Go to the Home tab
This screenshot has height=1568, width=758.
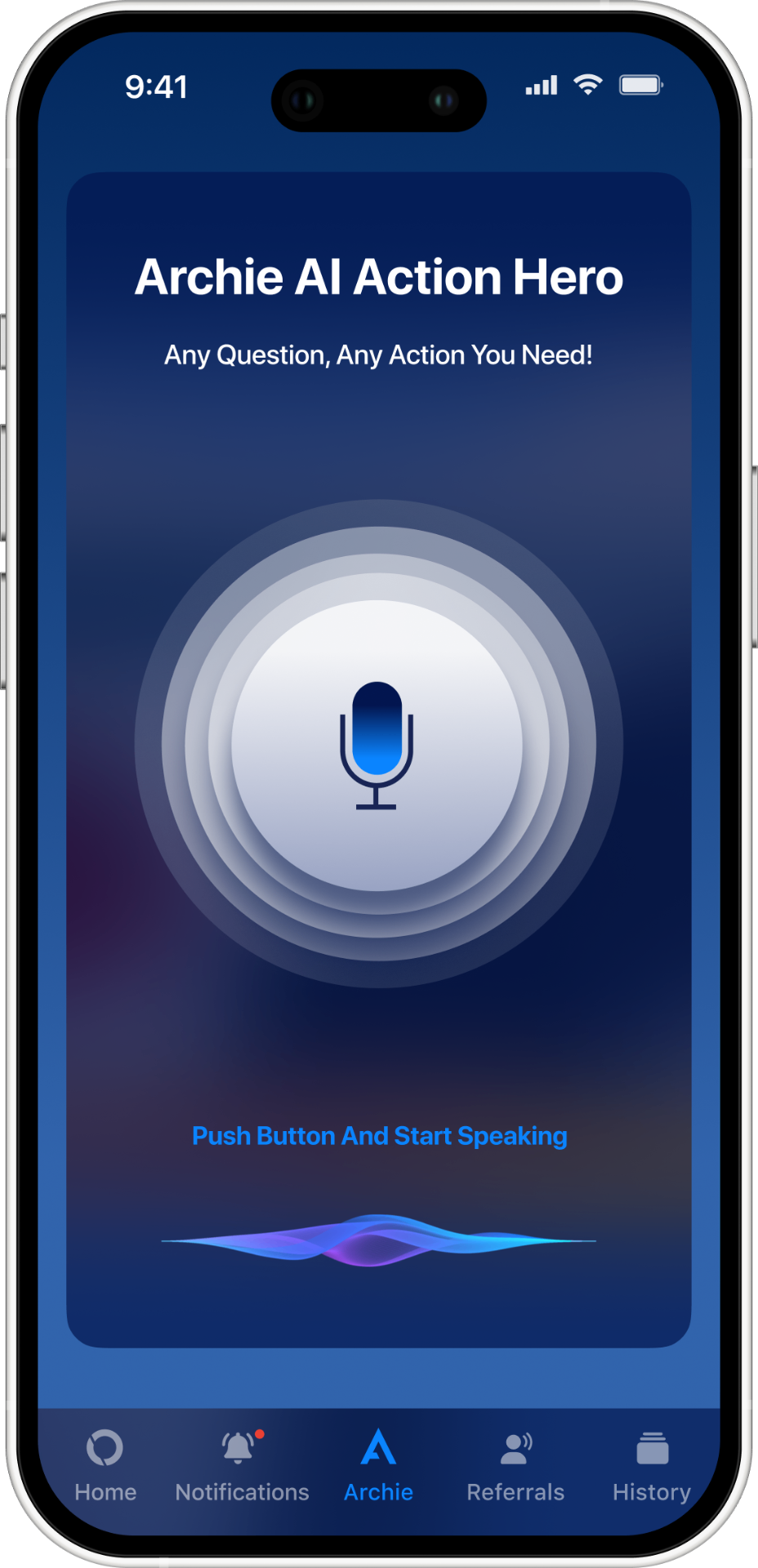click(105, 1465)
